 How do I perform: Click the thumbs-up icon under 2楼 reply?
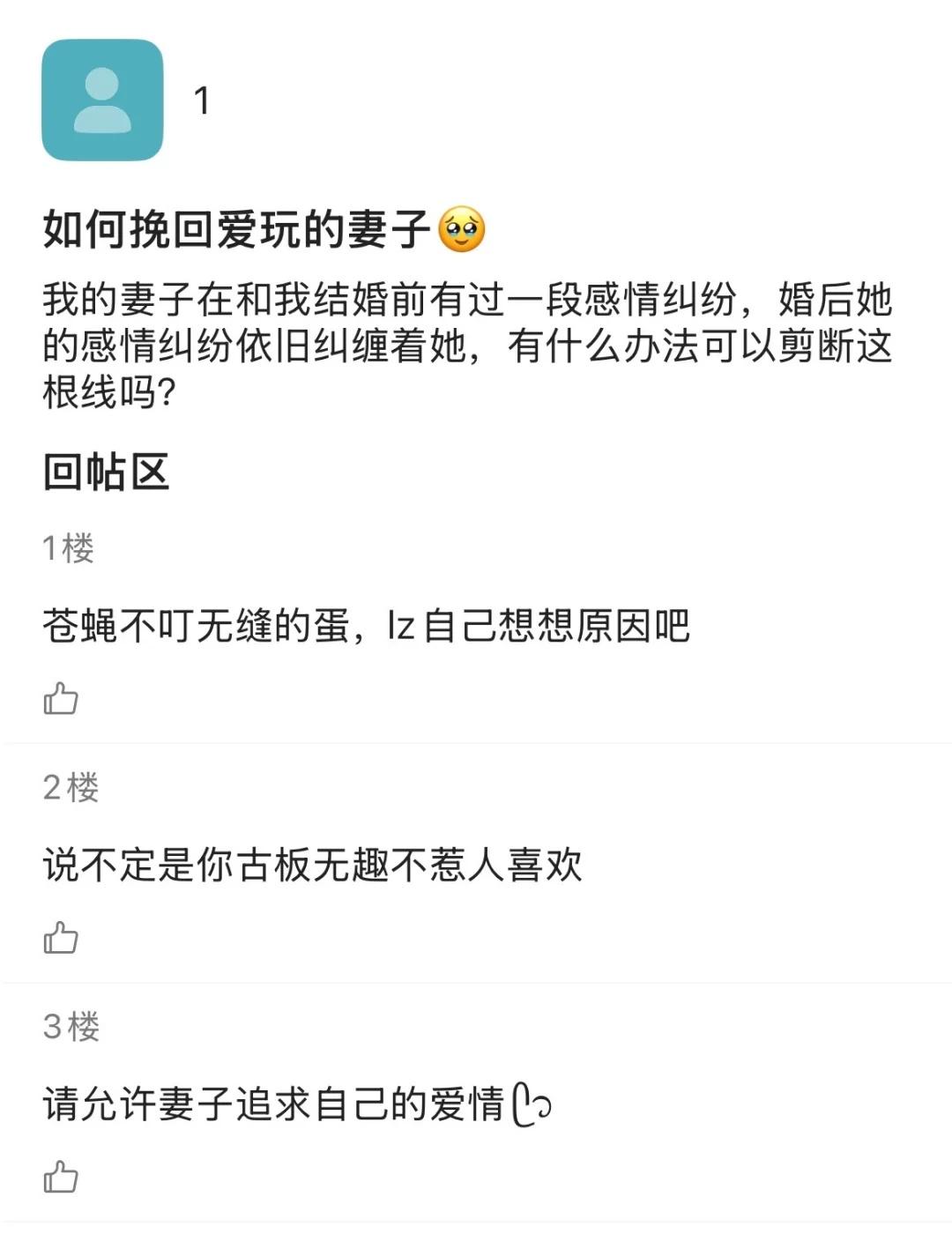[x=62, y=937]
